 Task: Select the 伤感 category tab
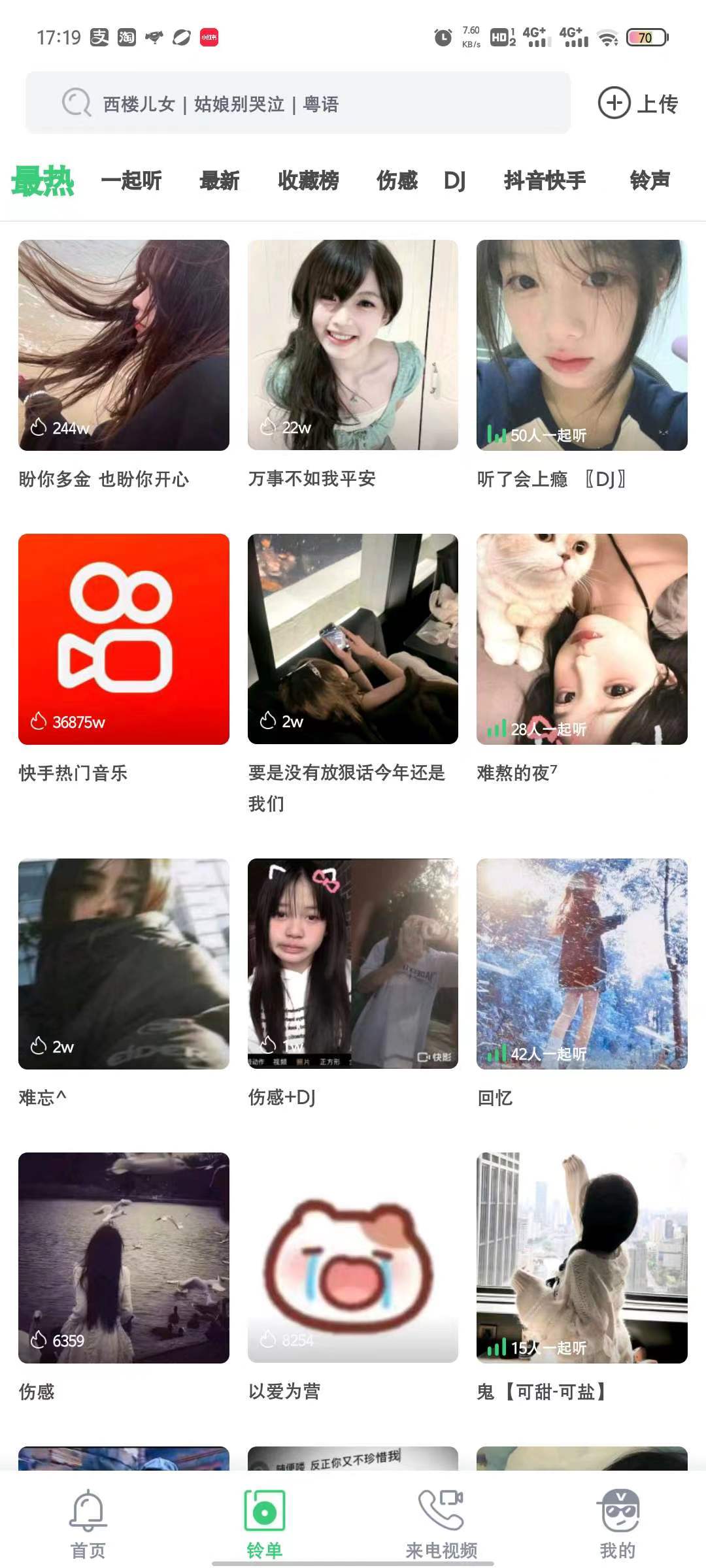pyautogui.click(x=397, y=180)
